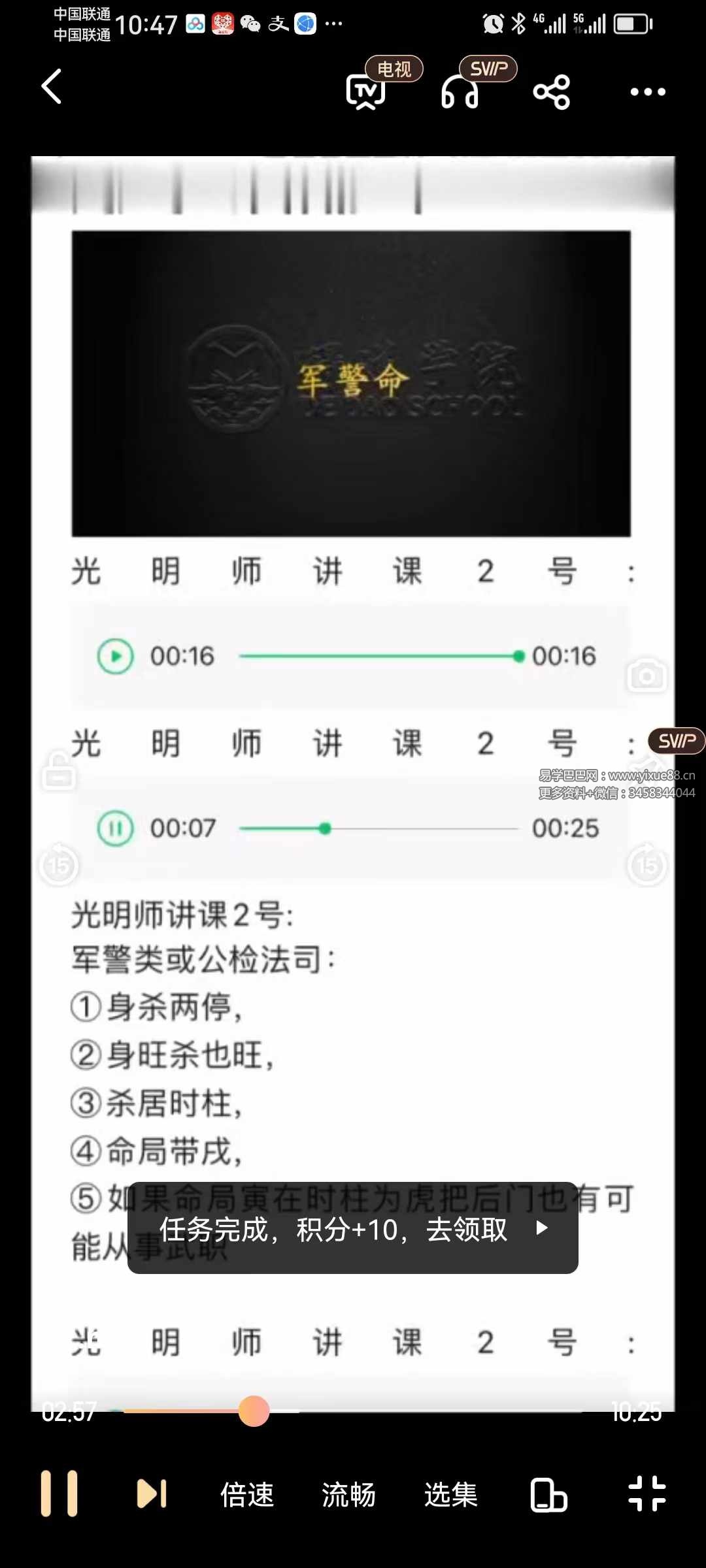Open the three-dot more options menu

pyautogui.click(x=648, y=91)
